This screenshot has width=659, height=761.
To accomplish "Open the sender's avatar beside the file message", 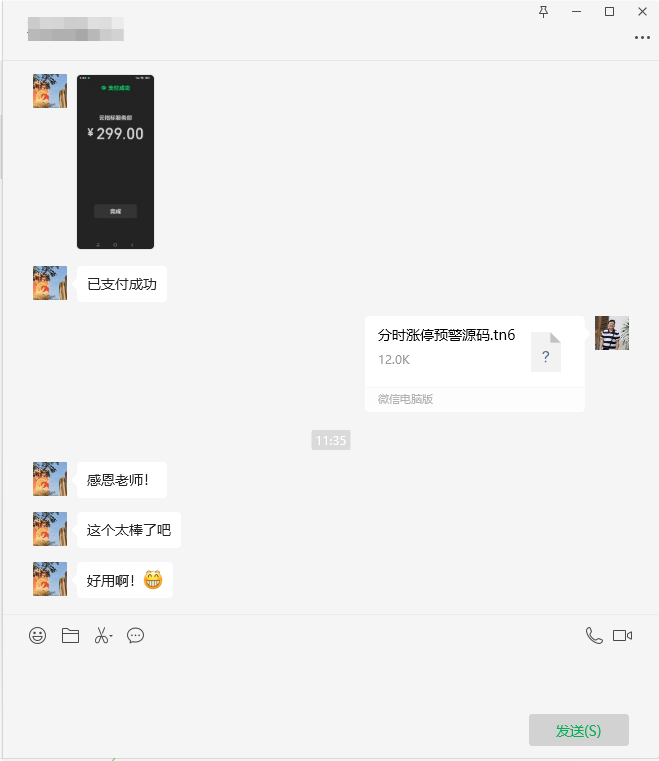I will pos(611,333).
